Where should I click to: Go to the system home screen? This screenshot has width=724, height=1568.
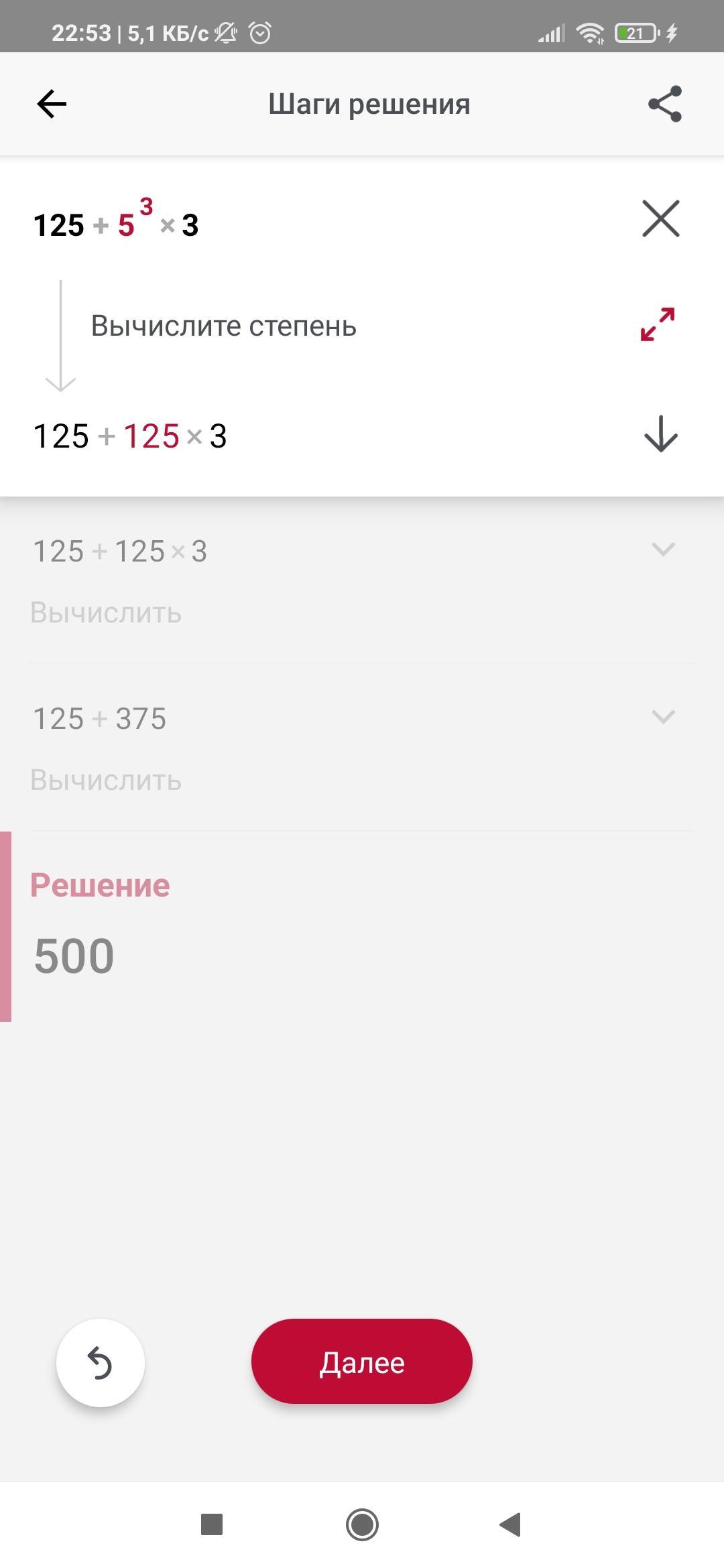[362, 1525]
